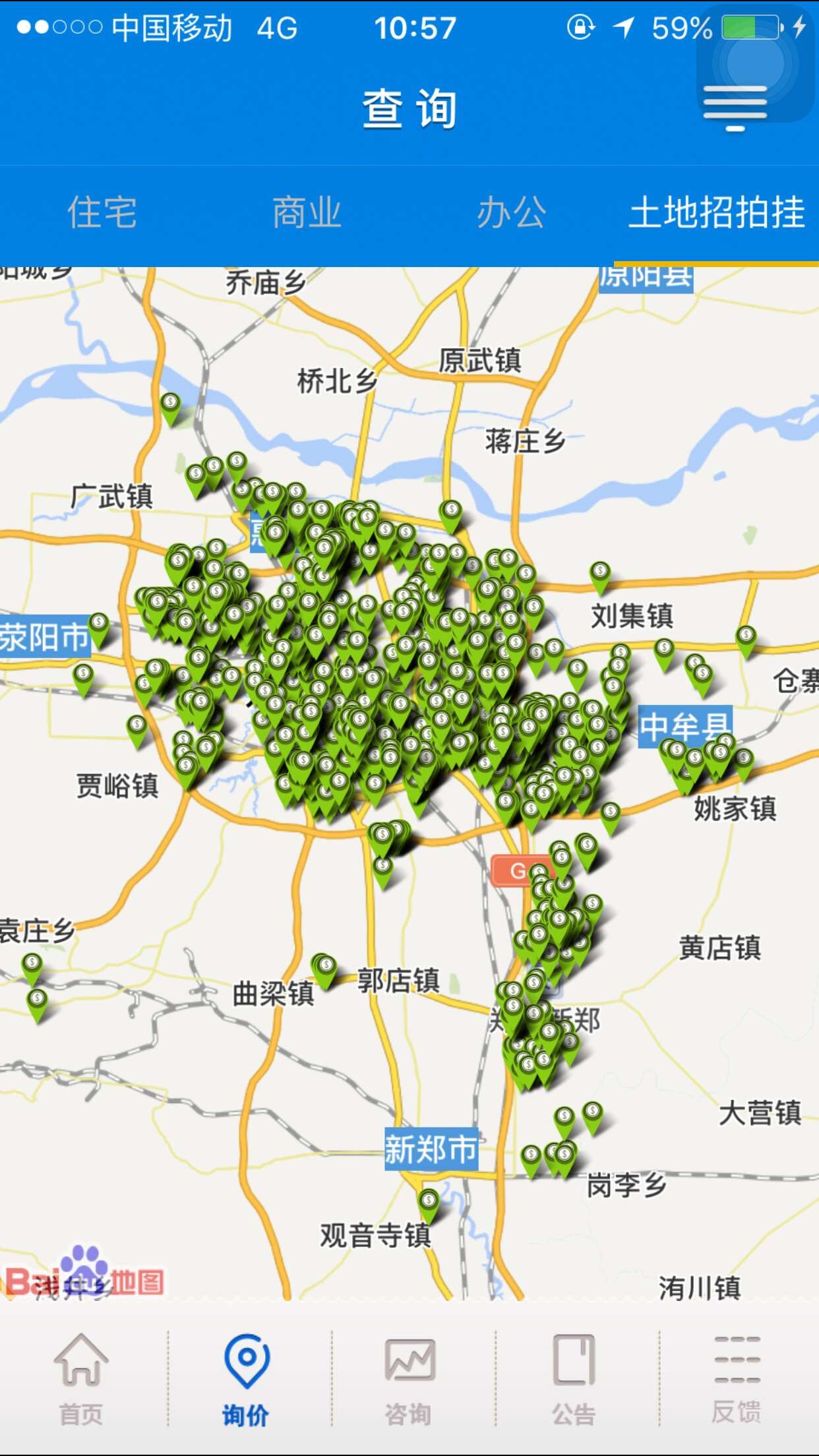Open the 咨询 bottom tab
This screenshot has width=819, height=1456.
(409, 1378)
